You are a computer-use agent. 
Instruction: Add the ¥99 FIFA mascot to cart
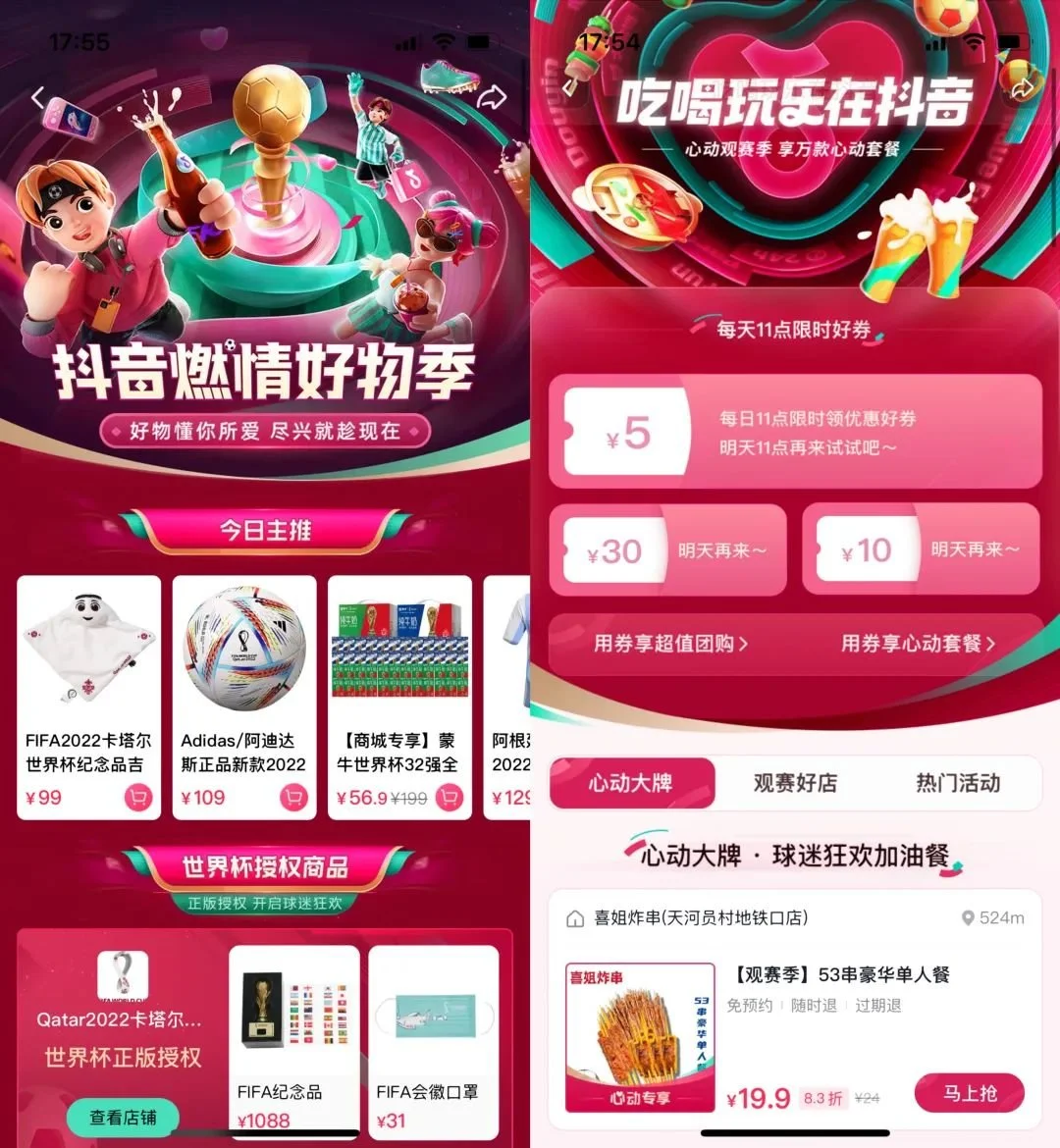[138, 798]
